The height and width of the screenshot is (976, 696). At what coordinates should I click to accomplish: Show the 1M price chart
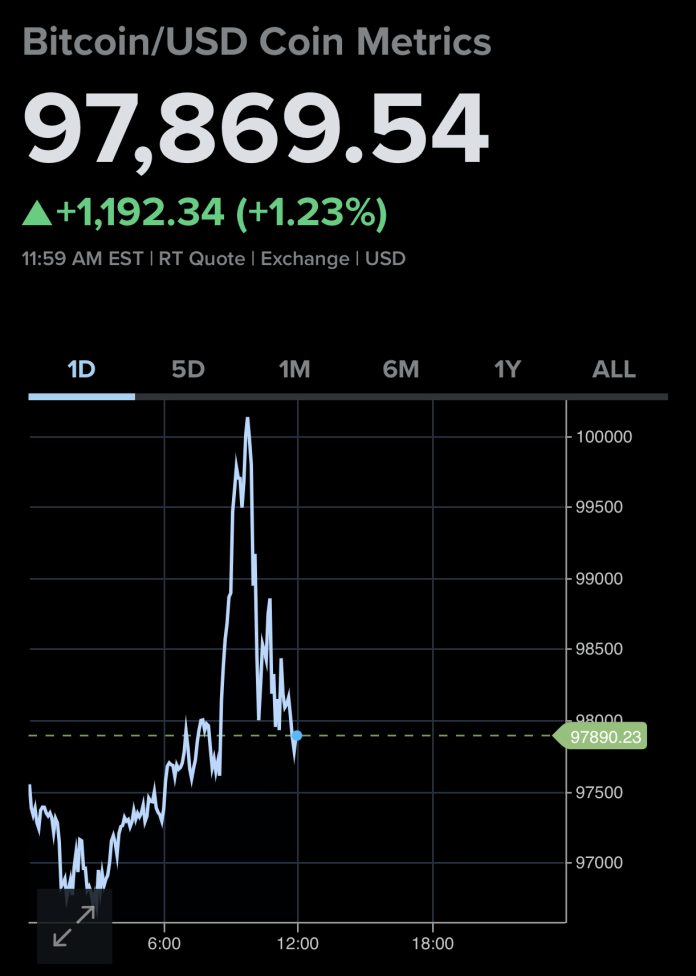[x=294, y=369]
